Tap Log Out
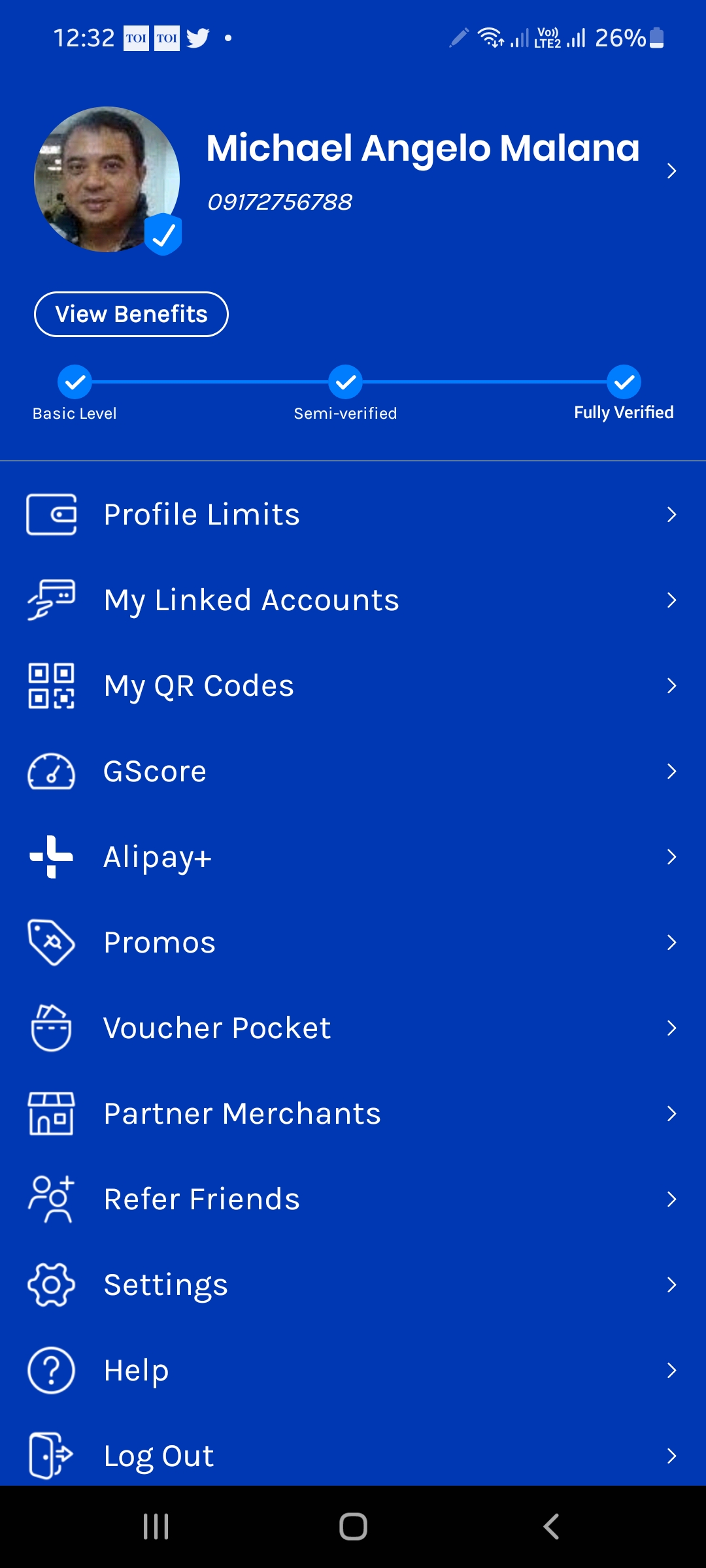This screenshot has width=706, height=1568. 353,1456
